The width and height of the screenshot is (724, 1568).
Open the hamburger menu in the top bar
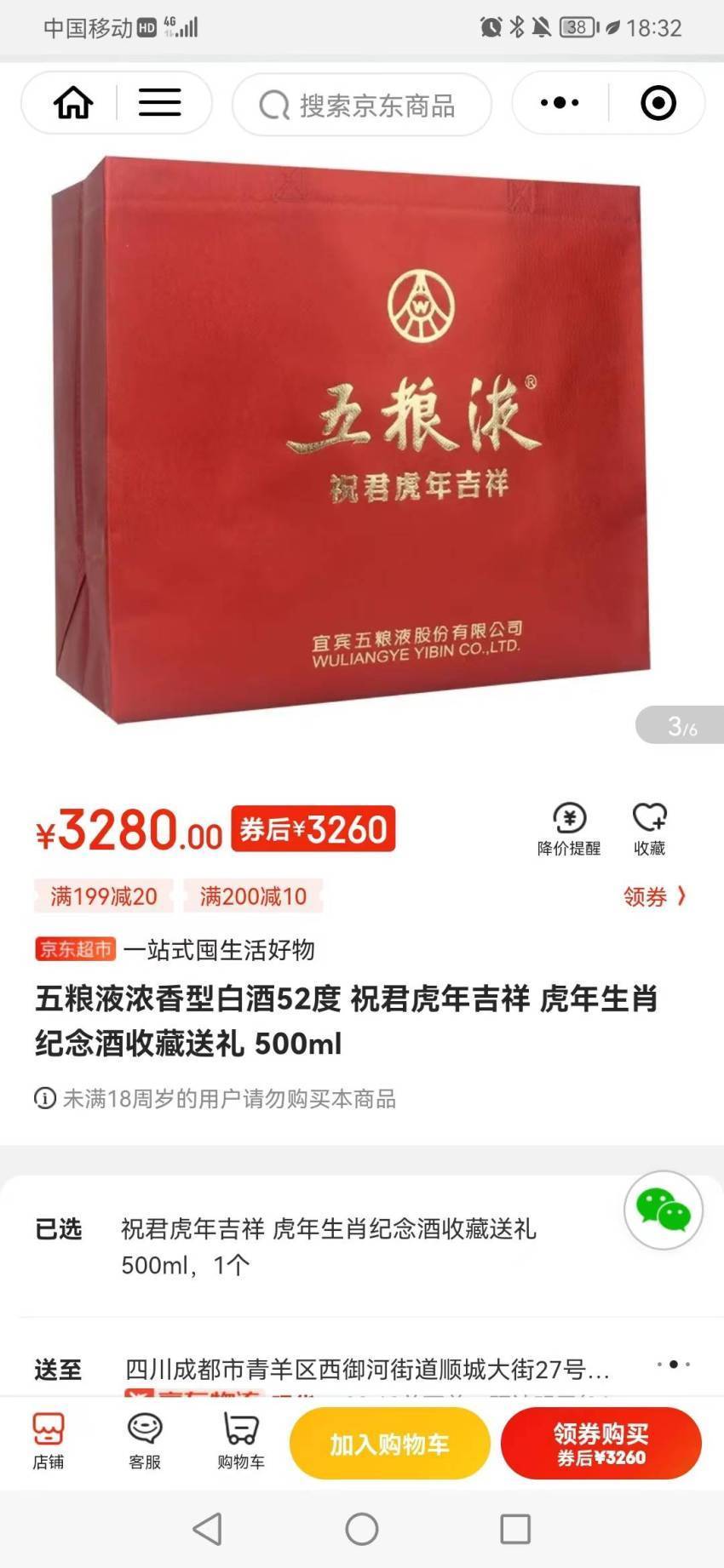pyautogui.click(x=159, y=103)
